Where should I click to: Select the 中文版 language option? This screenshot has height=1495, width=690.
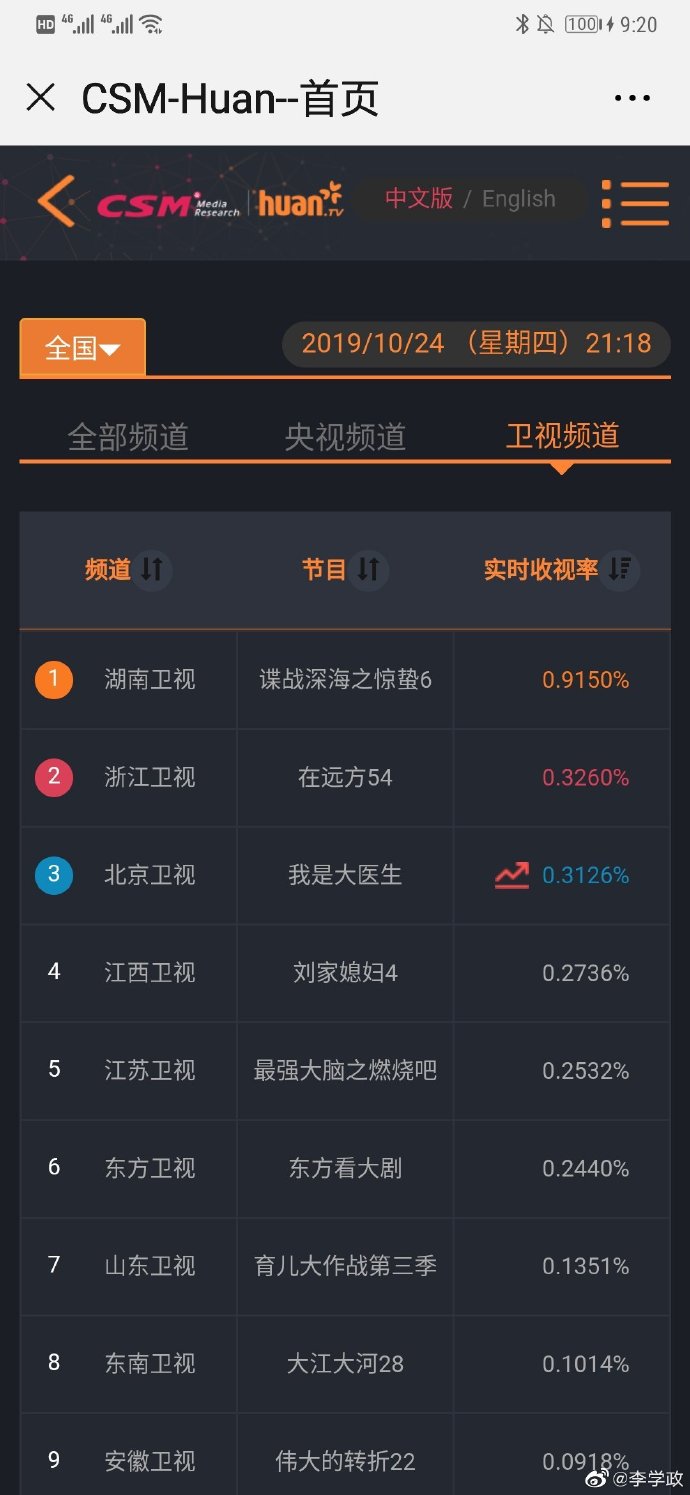pyautogui.click(x=419, y=198)
